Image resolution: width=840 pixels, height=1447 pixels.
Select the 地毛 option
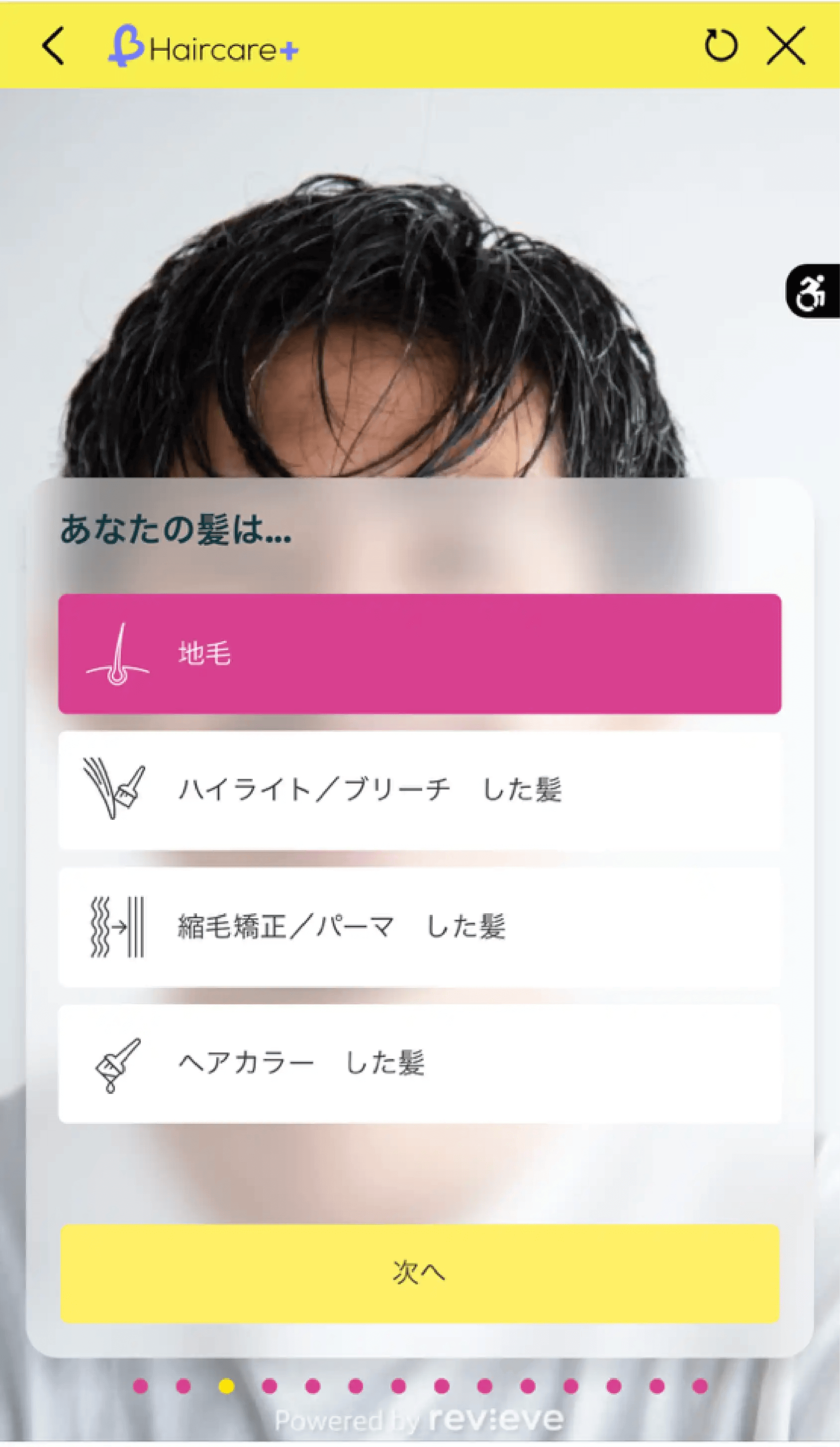[x=420, y=654]
